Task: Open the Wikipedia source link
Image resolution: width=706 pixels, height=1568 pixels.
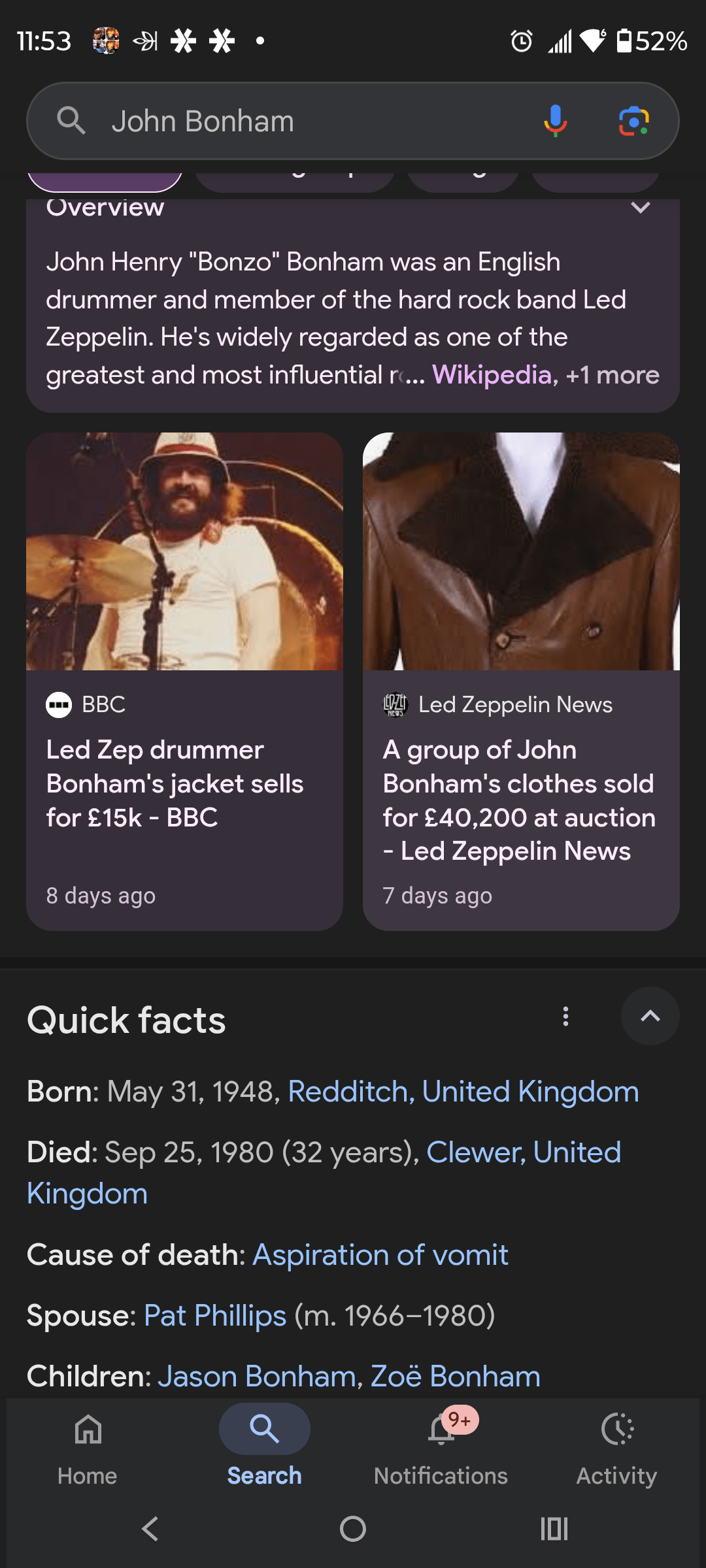Action: click(x=492, y=375)
